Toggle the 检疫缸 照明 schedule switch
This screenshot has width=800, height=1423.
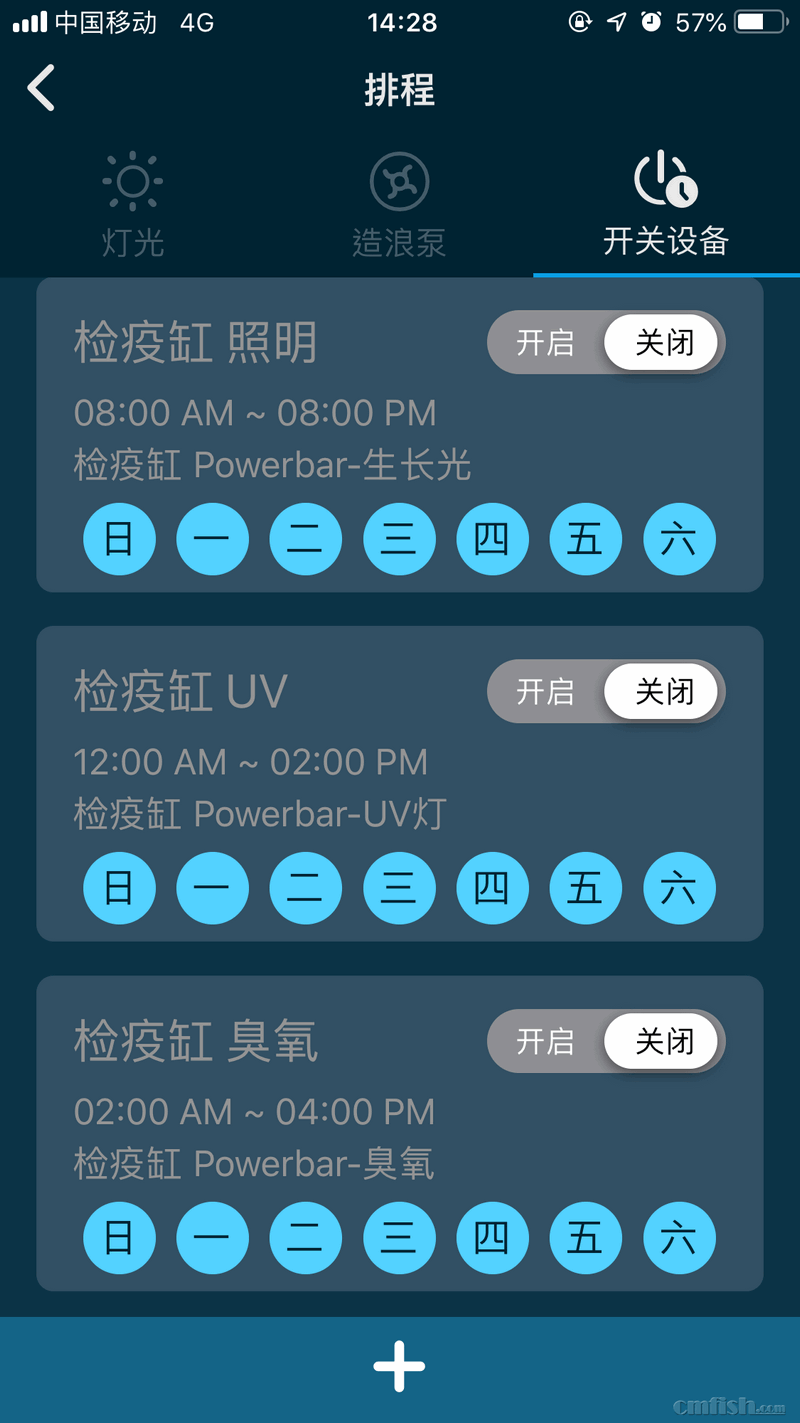(606, 342)
